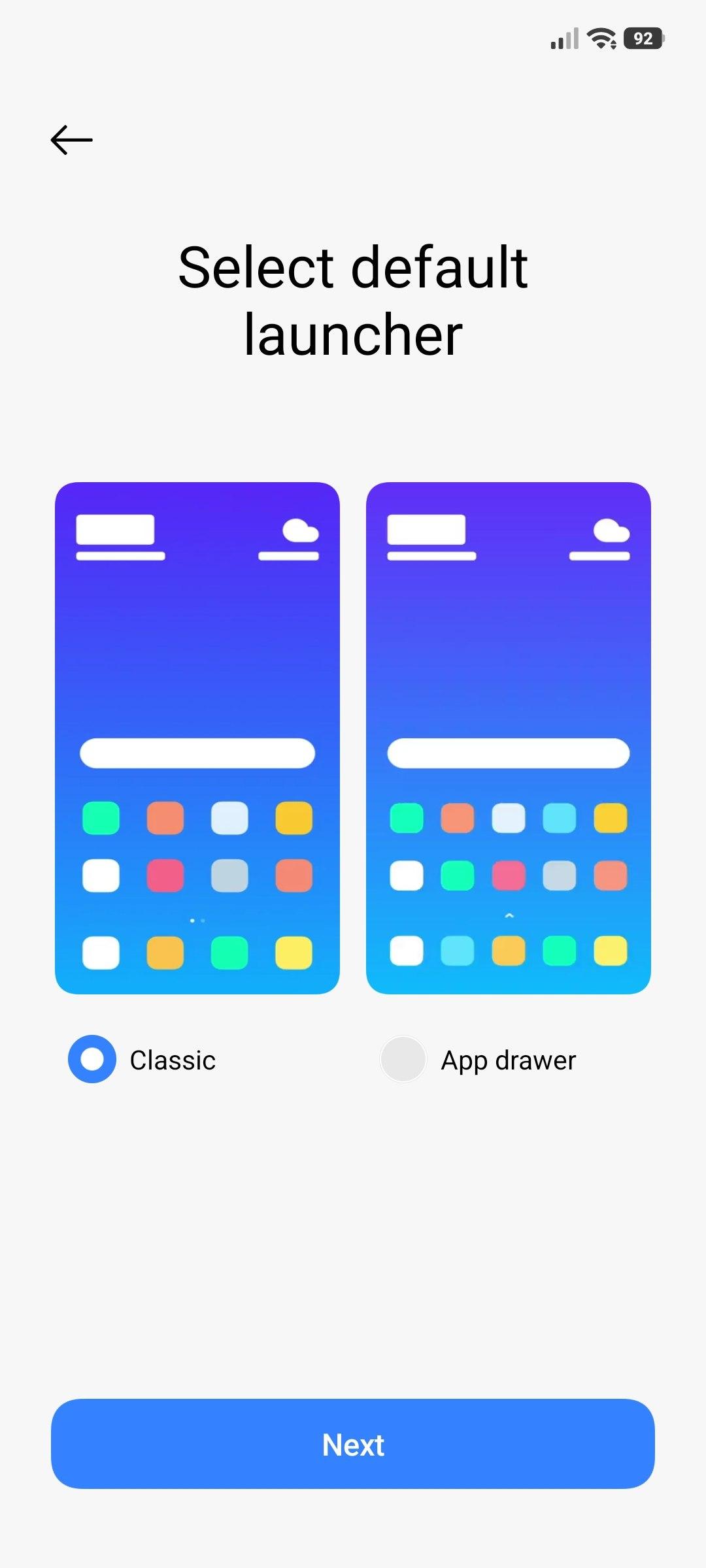This screenshot has height=1568, width=706.
Task: Go back using the top-left arrow
Action: click(72, 140)
